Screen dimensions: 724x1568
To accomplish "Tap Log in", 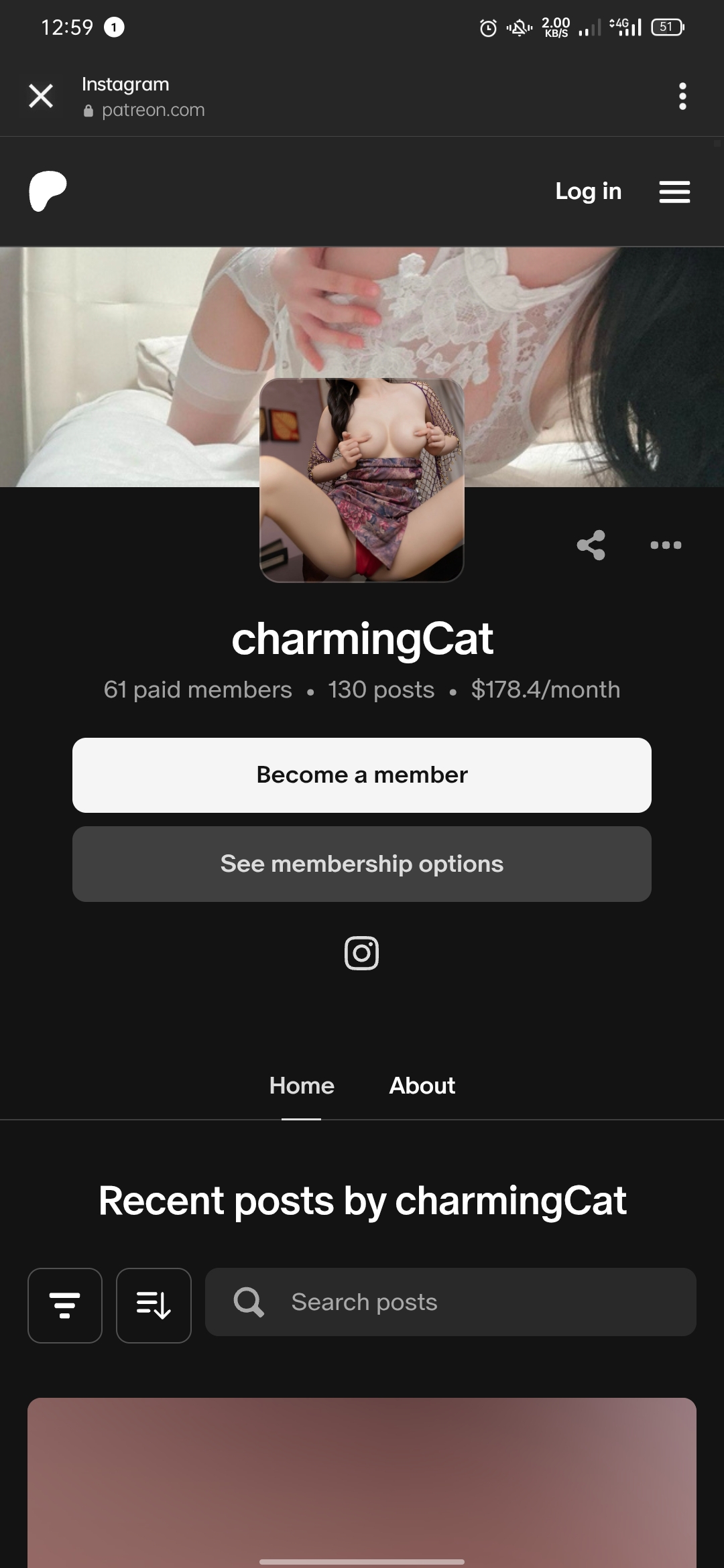I will point(588,192).
